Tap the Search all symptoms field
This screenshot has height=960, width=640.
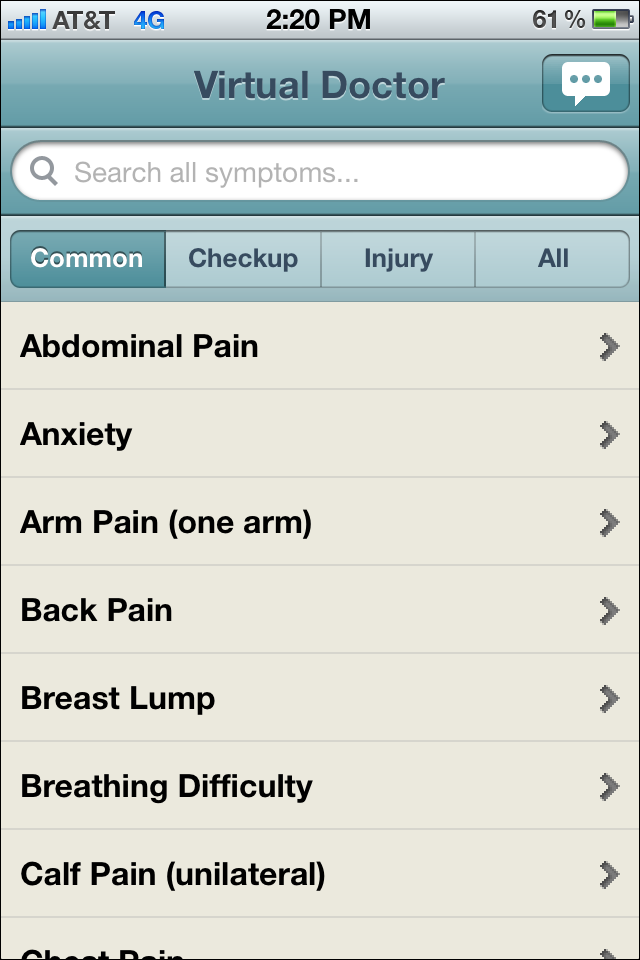(320, 172)
